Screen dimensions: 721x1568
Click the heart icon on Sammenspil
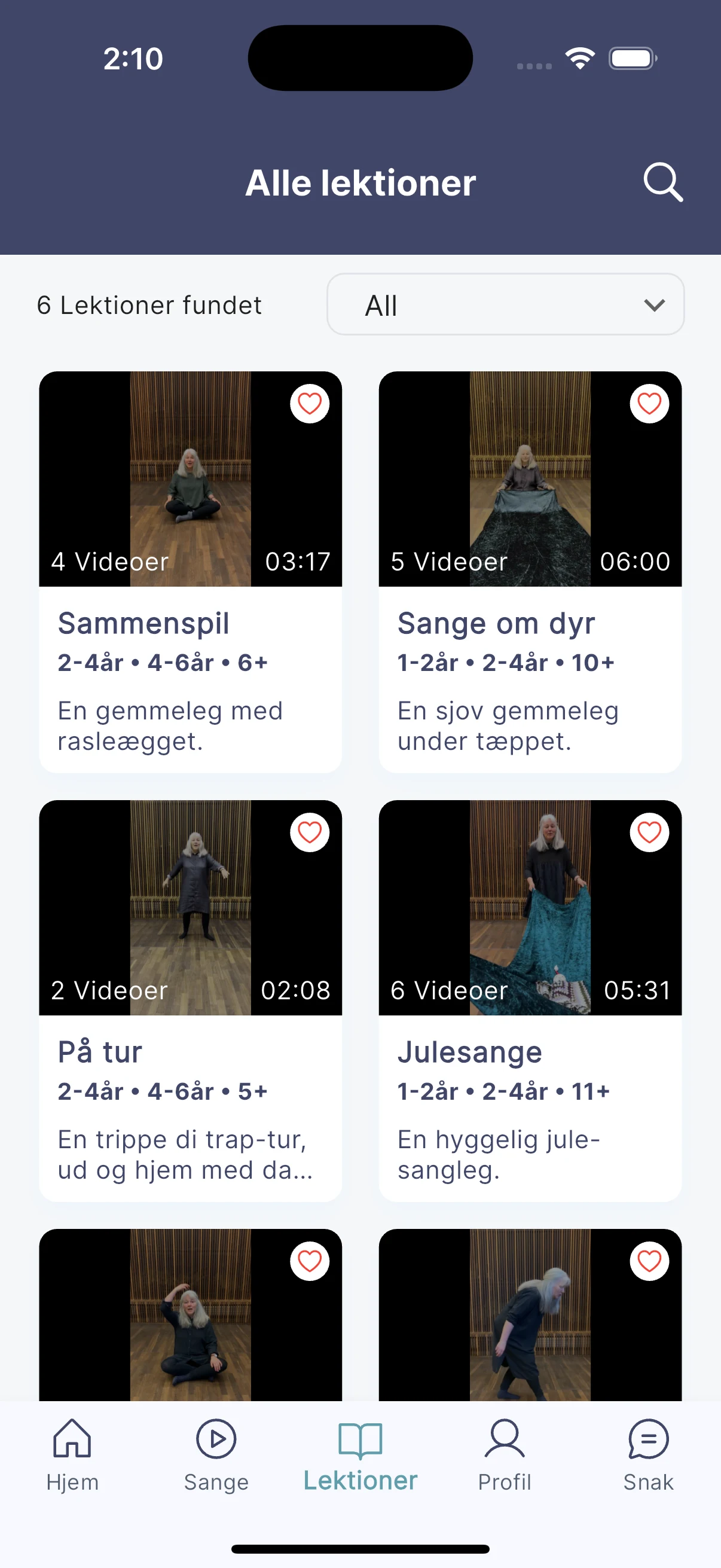(309, 404)
